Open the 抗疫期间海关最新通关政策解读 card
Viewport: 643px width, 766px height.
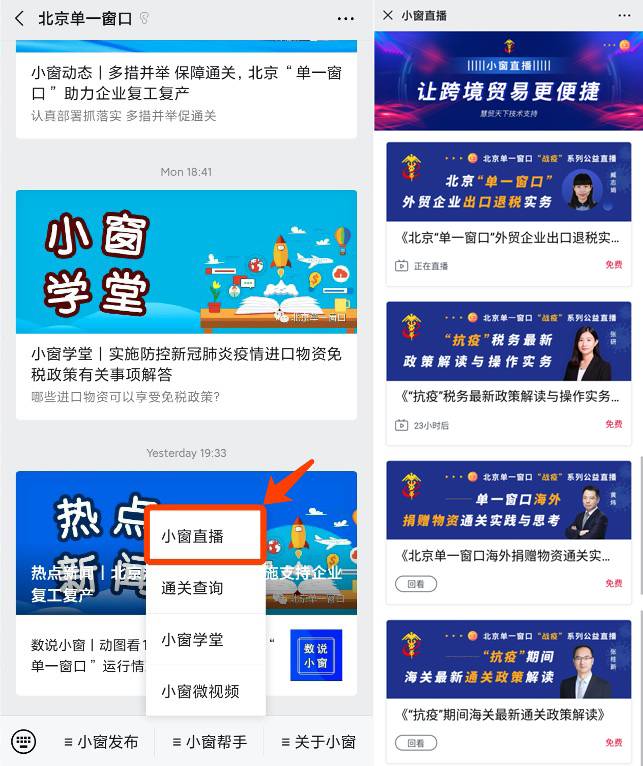pos(508,688)
